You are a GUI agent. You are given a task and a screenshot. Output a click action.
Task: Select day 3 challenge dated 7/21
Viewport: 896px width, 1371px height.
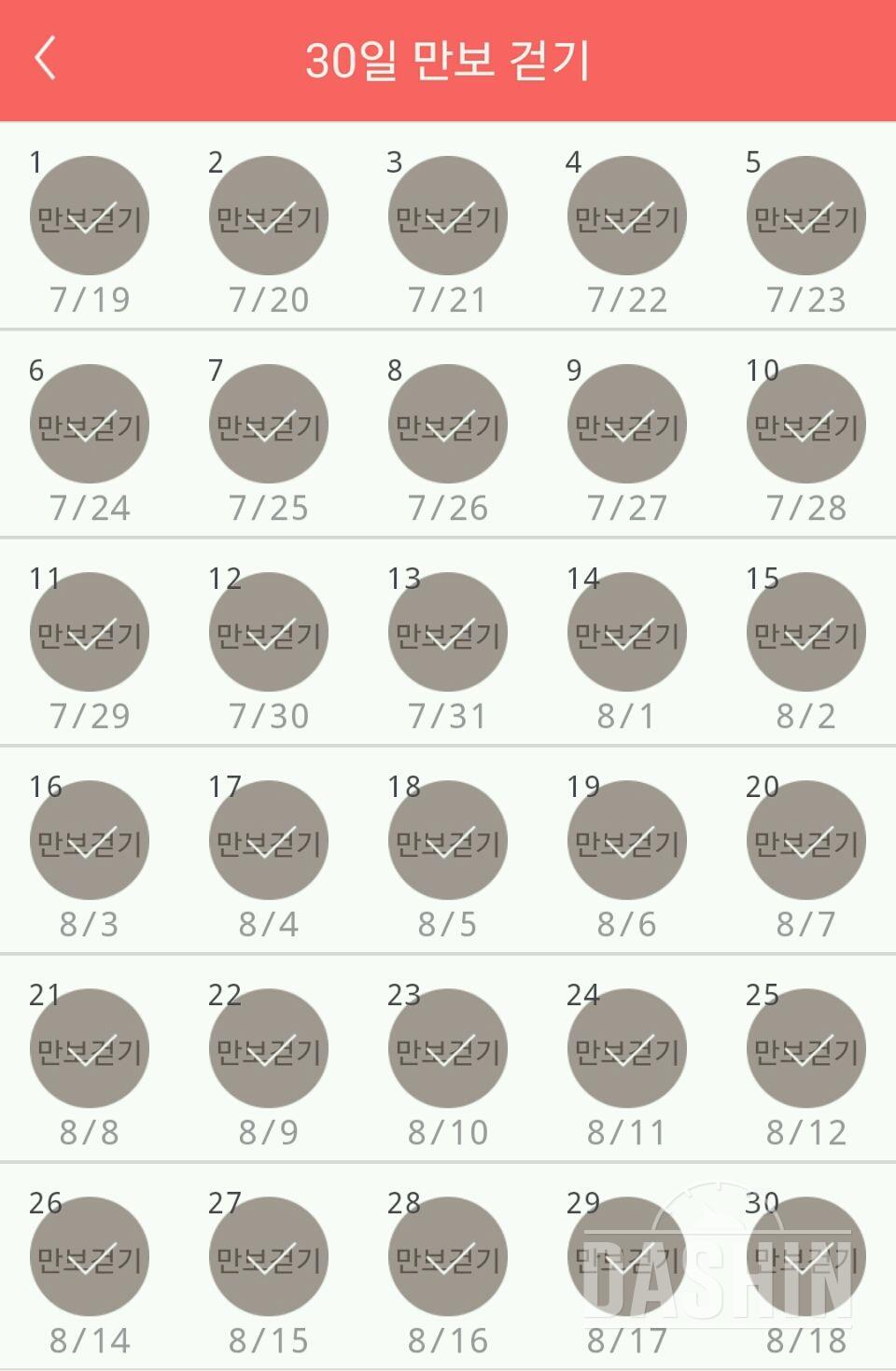[448, 216]
